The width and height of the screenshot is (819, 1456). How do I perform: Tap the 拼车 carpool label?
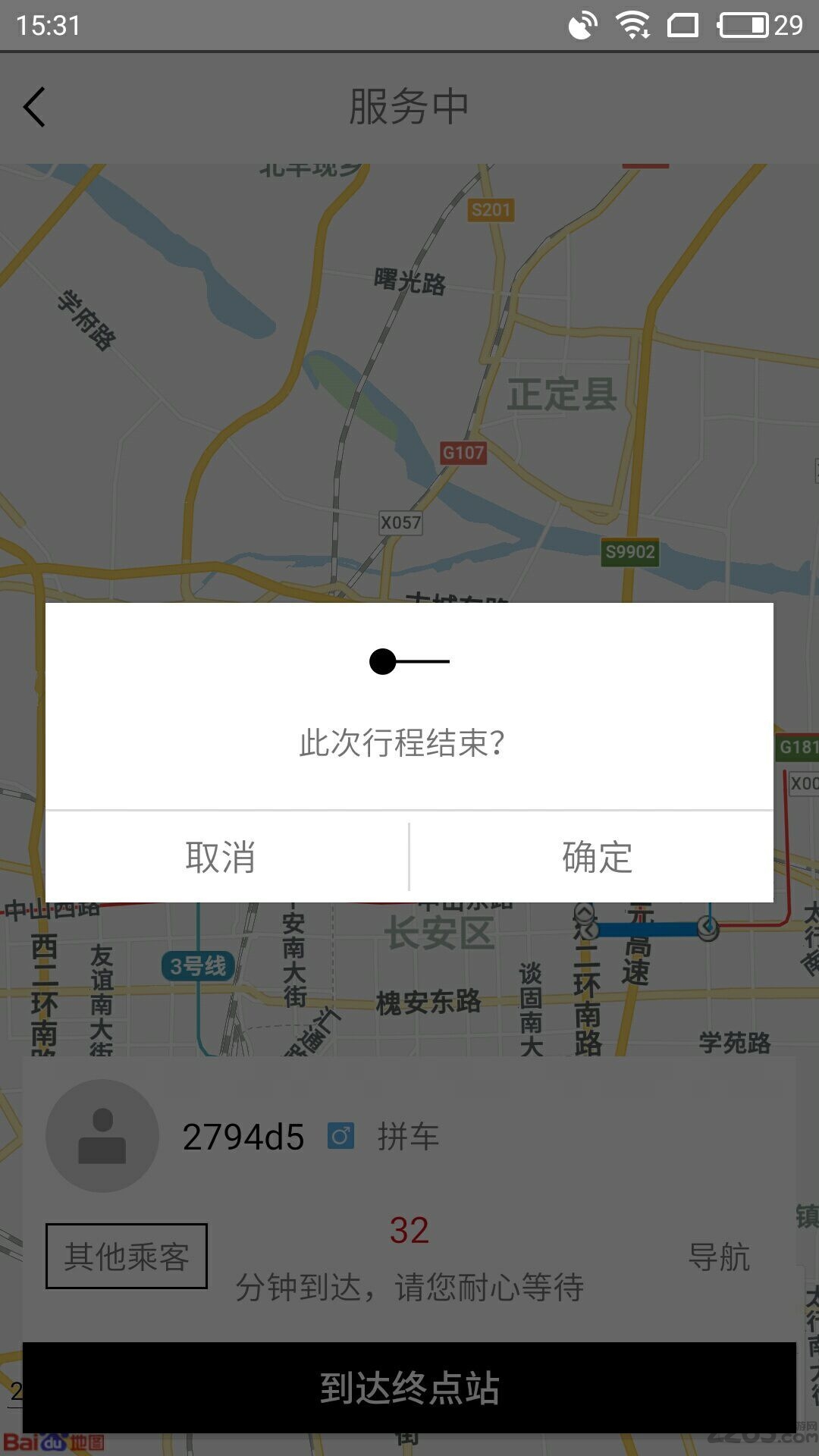(407, 1137)
